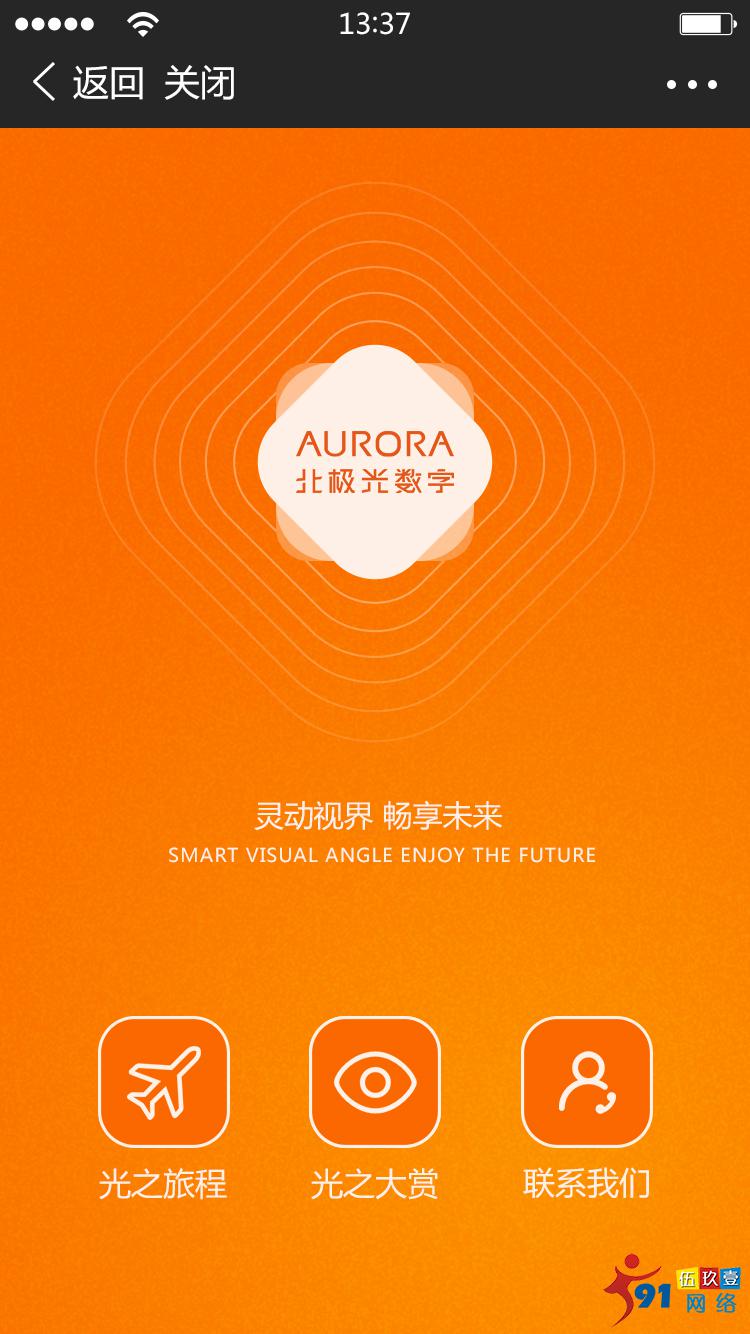Open 联系我们 contact button
The height and width of the screenshot is (1334, 750).
click(587, 1082)
